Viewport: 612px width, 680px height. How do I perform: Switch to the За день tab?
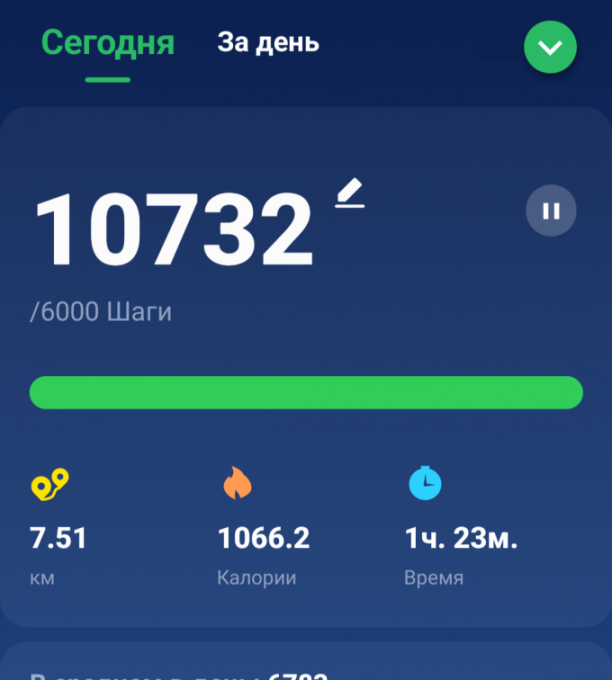268,43
